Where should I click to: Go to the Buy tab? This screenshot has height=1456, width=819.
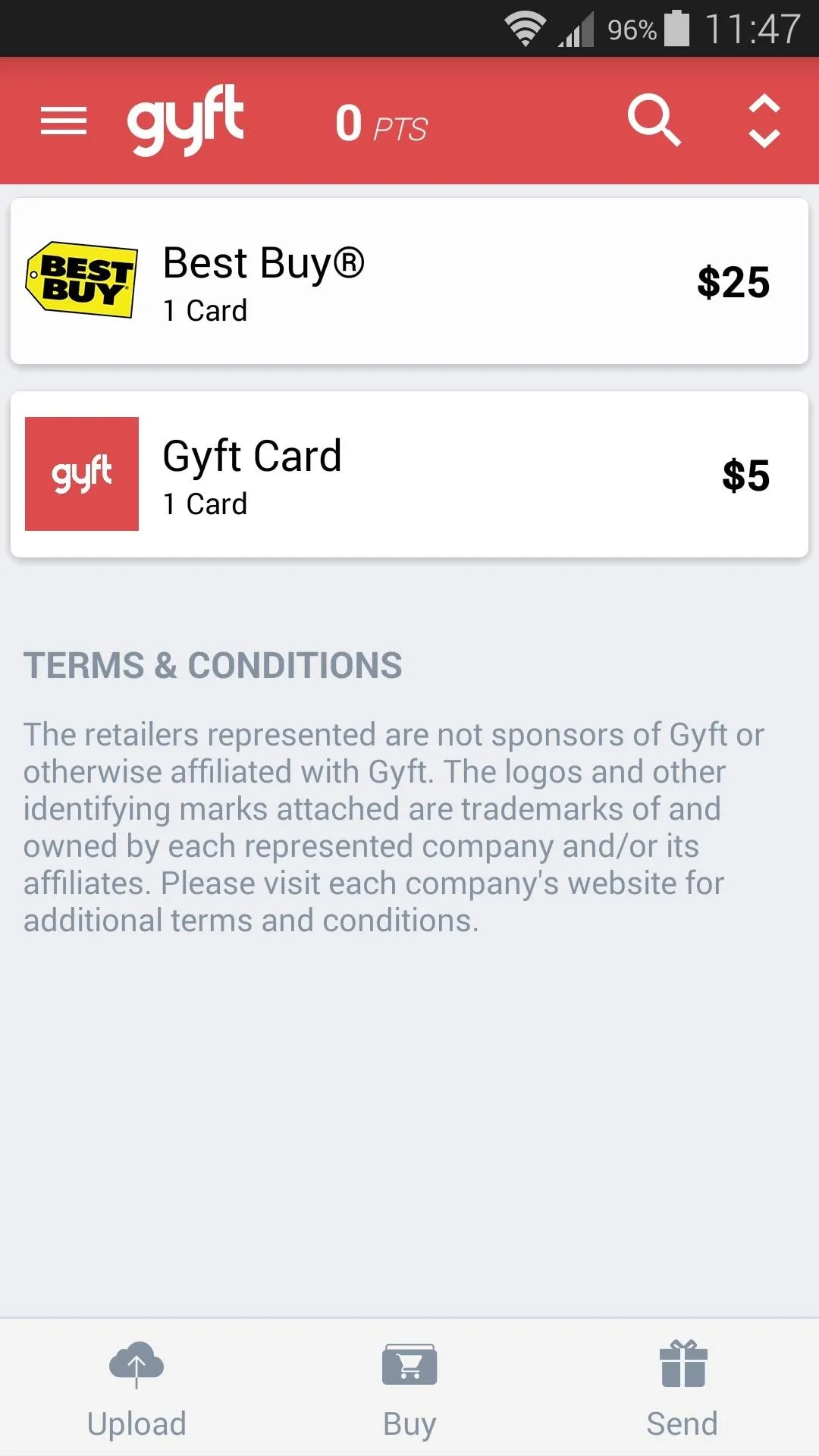[x=409, y=1389]
